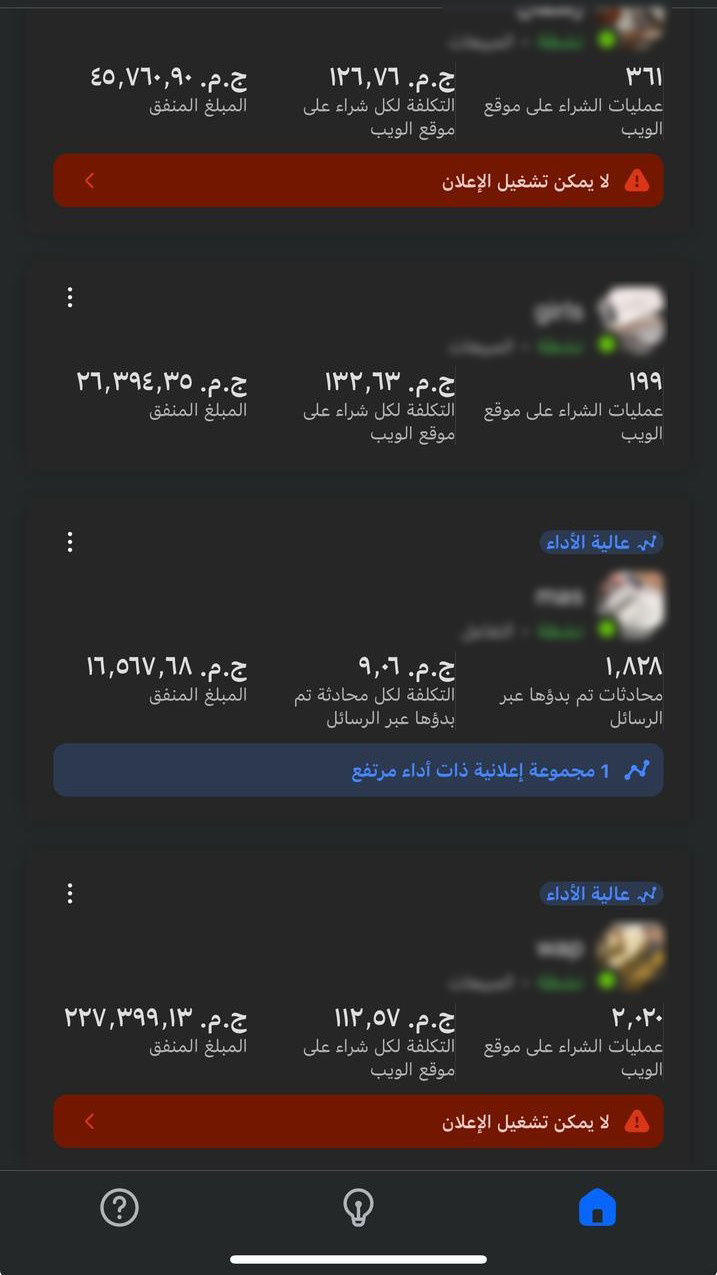717x1275 pixels.
Task: Open the help question mark tab
Action: [x=119, y=1208]
